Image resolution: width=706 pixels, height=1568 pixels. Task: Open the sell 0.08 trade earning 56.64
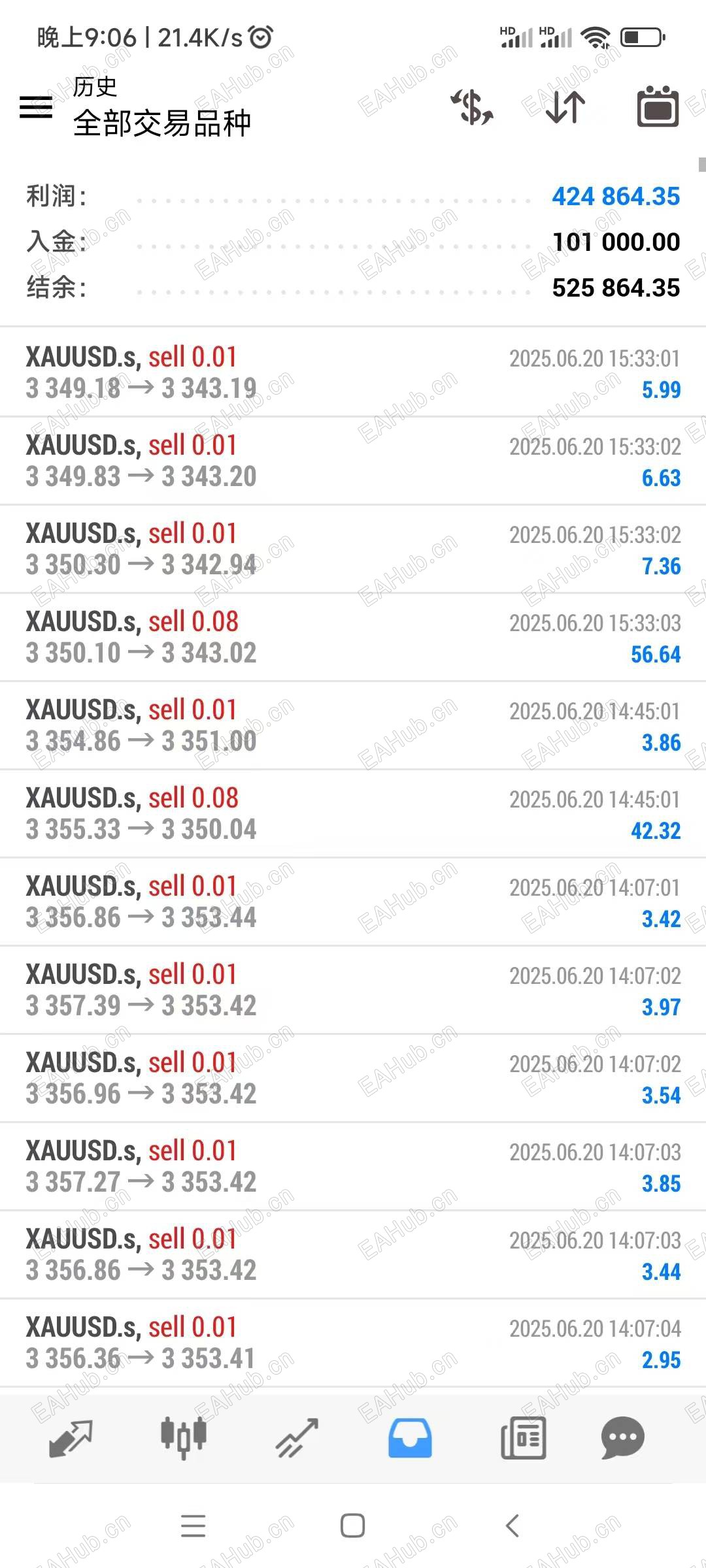pyautogui.click(x=353, y=637)
